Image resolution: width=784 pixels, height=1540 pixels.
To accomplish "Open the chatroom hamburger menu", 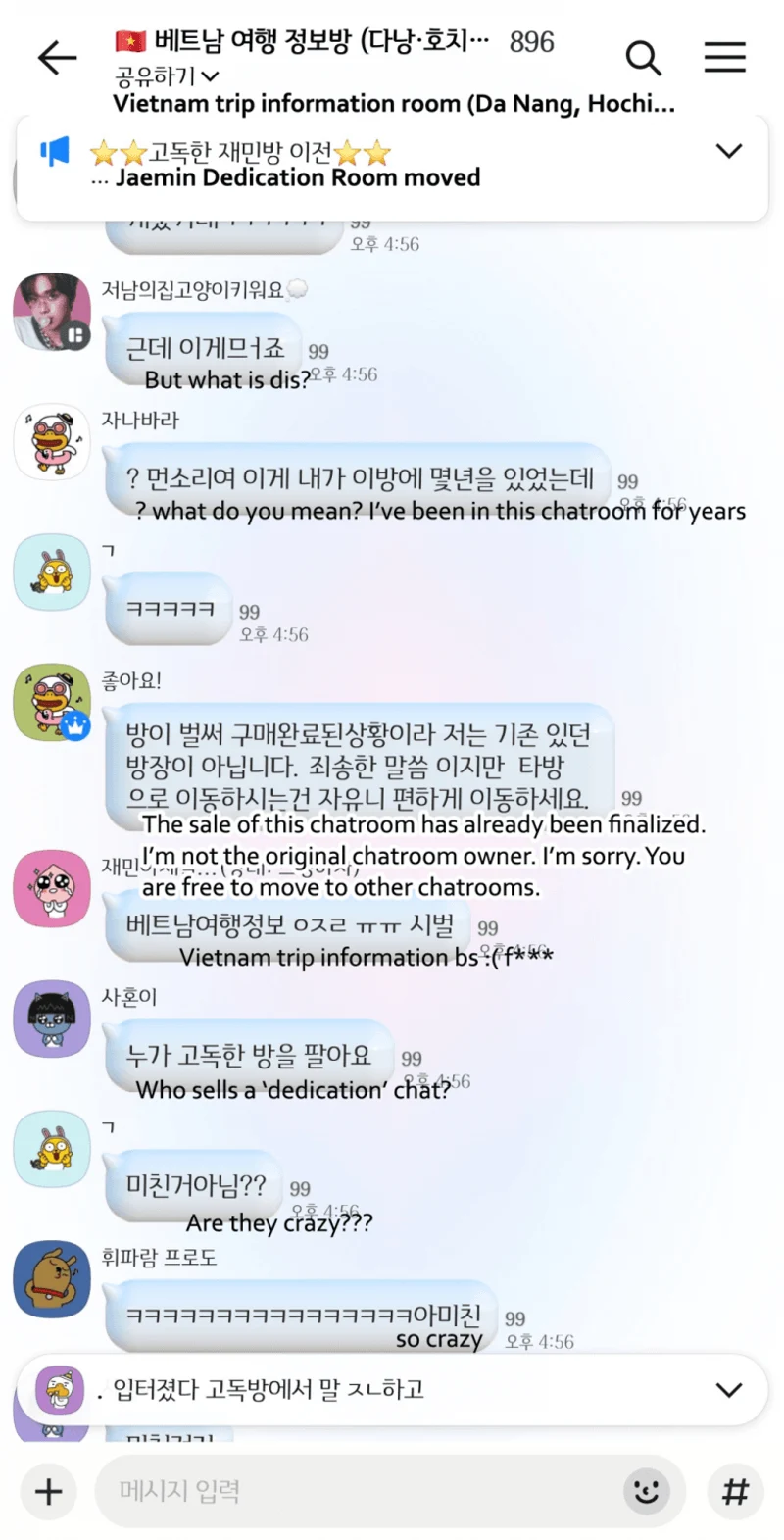I will point(724,58).
